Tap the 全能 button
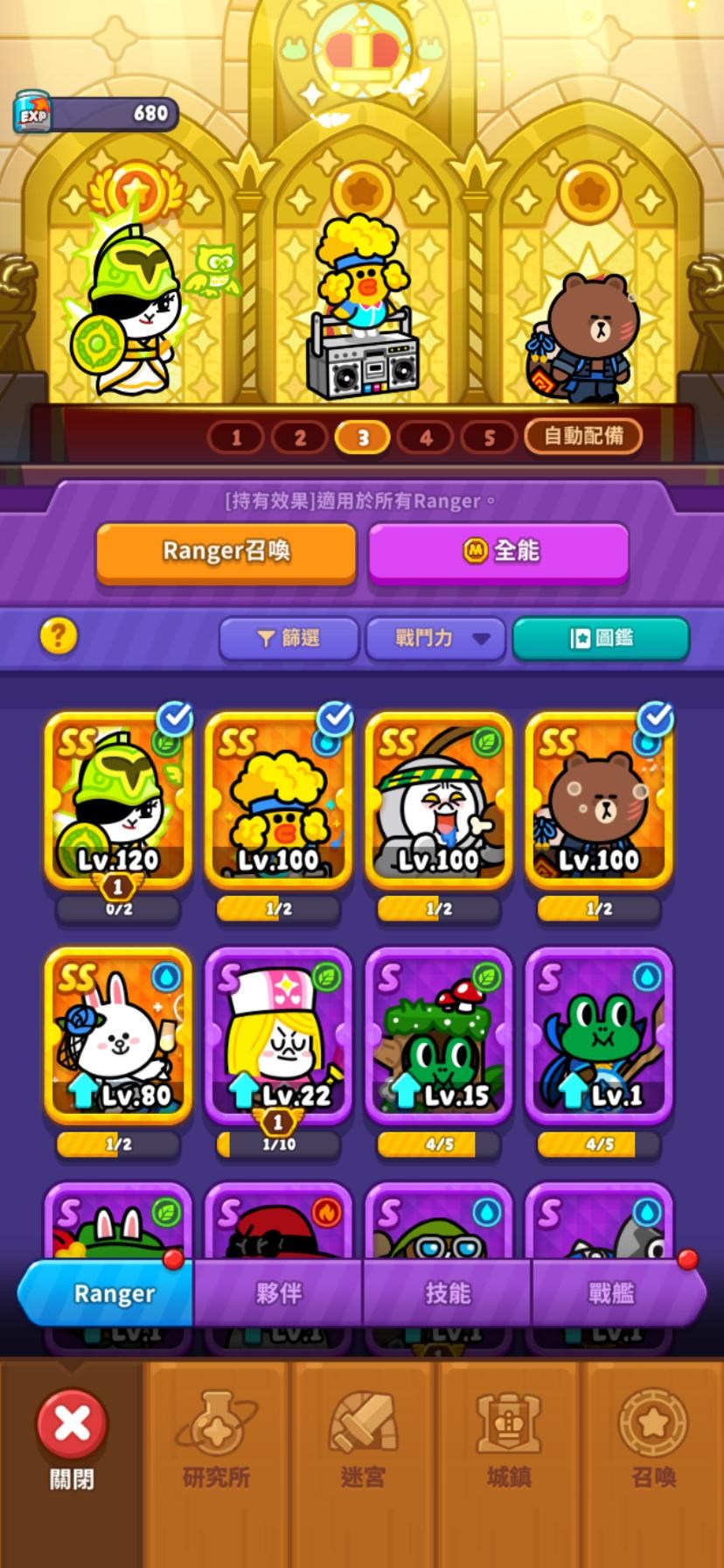 coord(498,552)
